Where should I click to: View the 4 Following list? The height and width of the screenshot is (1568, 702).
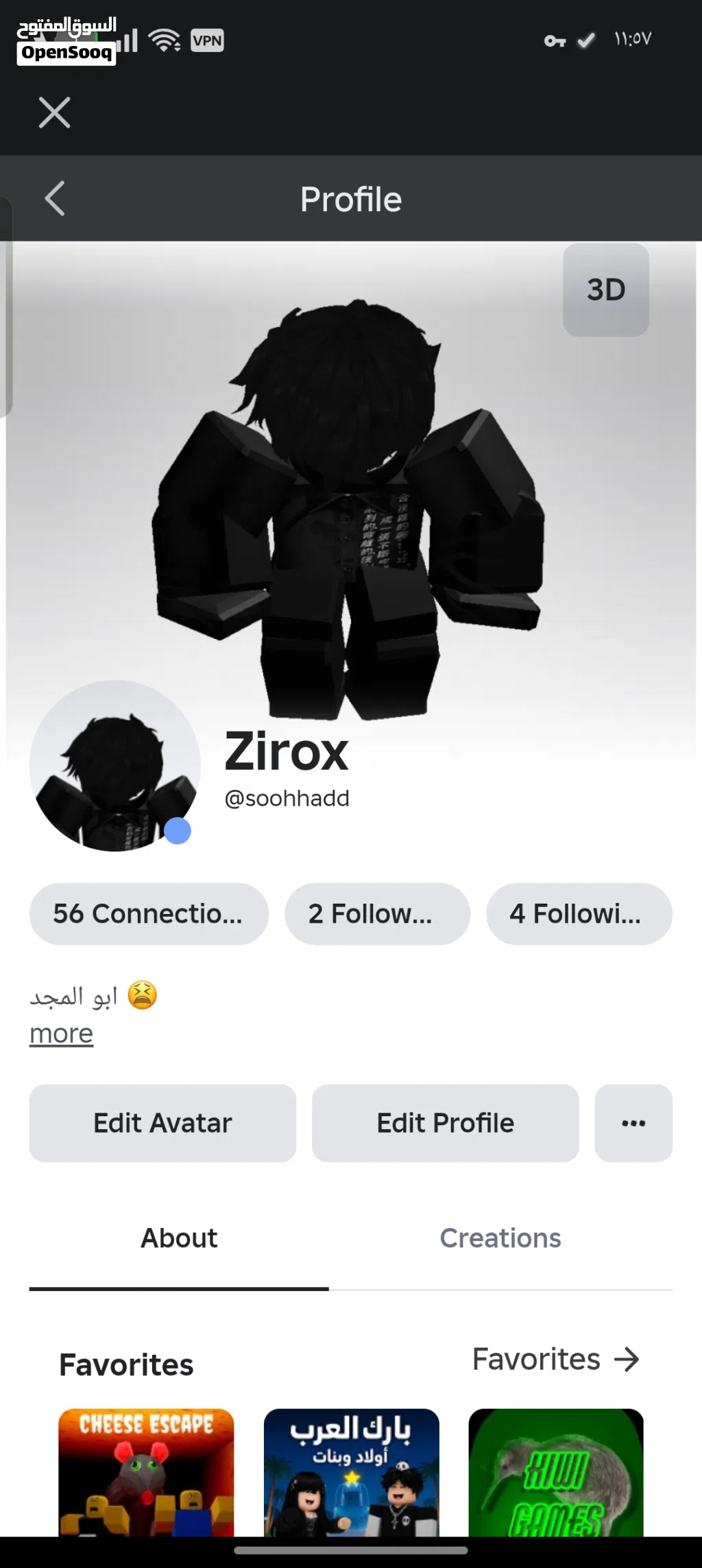coord(579,914)
